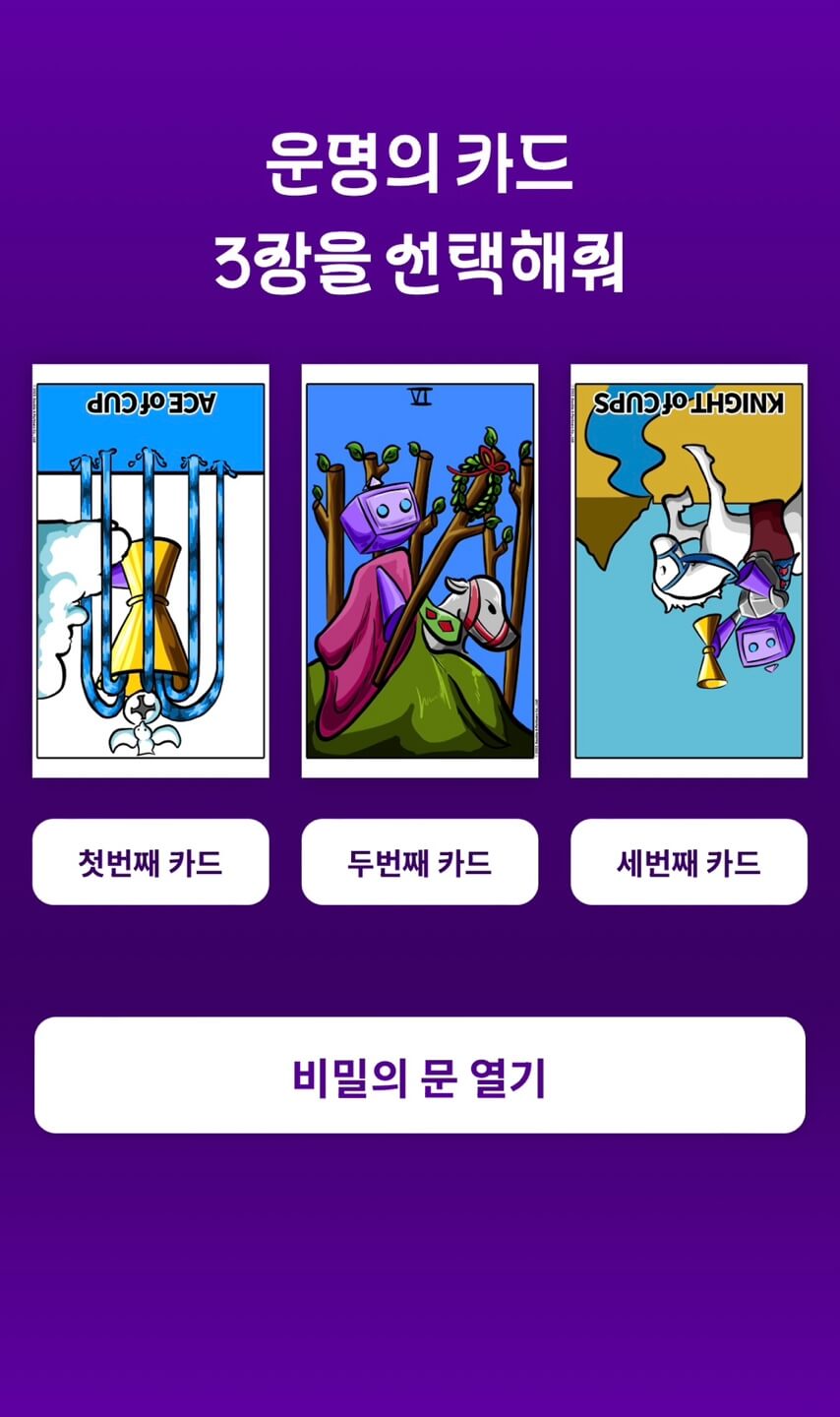This screenshot has width=840, height=1417.
Task: Select the 두번째 카드 button
Action: pos(420,862)
